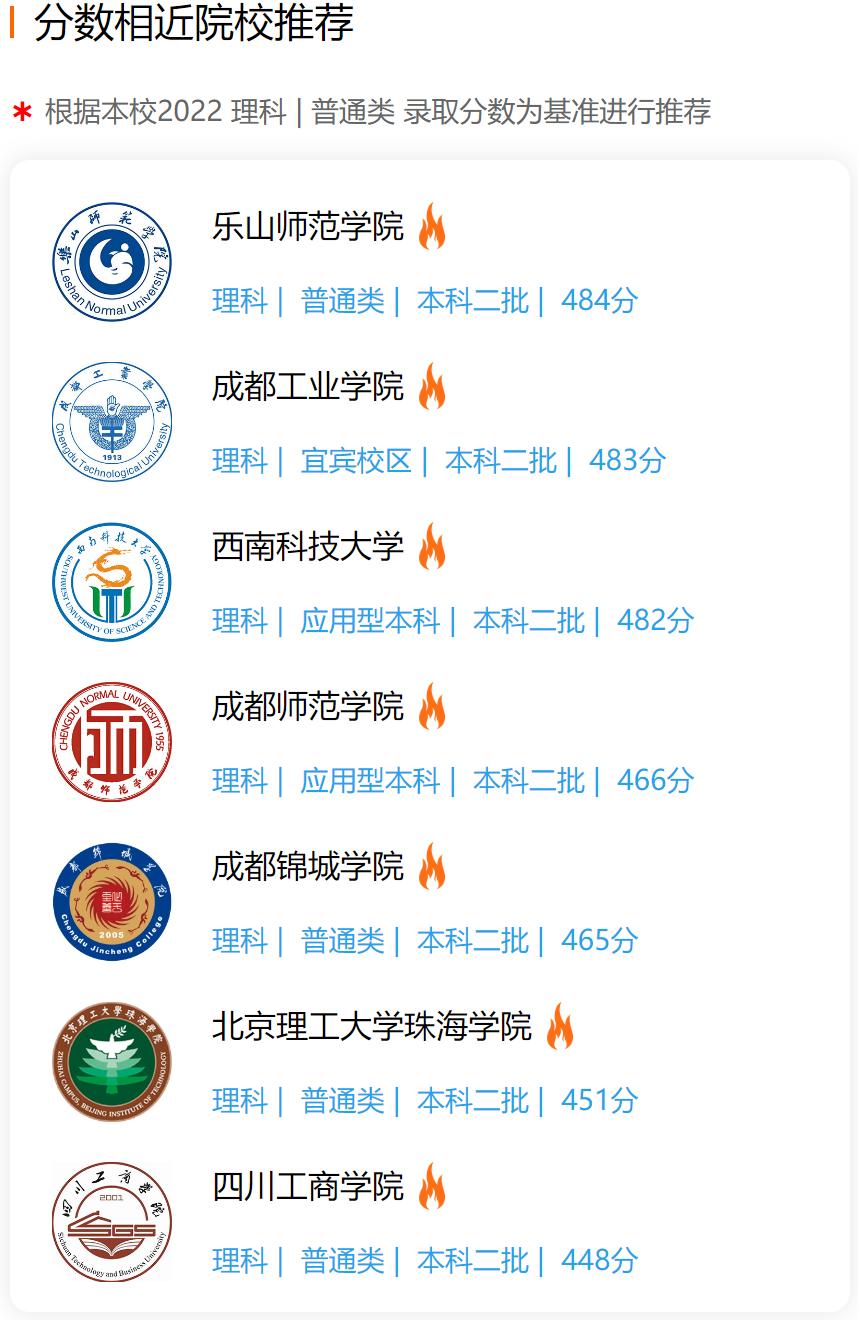Click the 宜宾校区 campus link
The width and height of the screenshot is (858, 1320).
[355, 462]
